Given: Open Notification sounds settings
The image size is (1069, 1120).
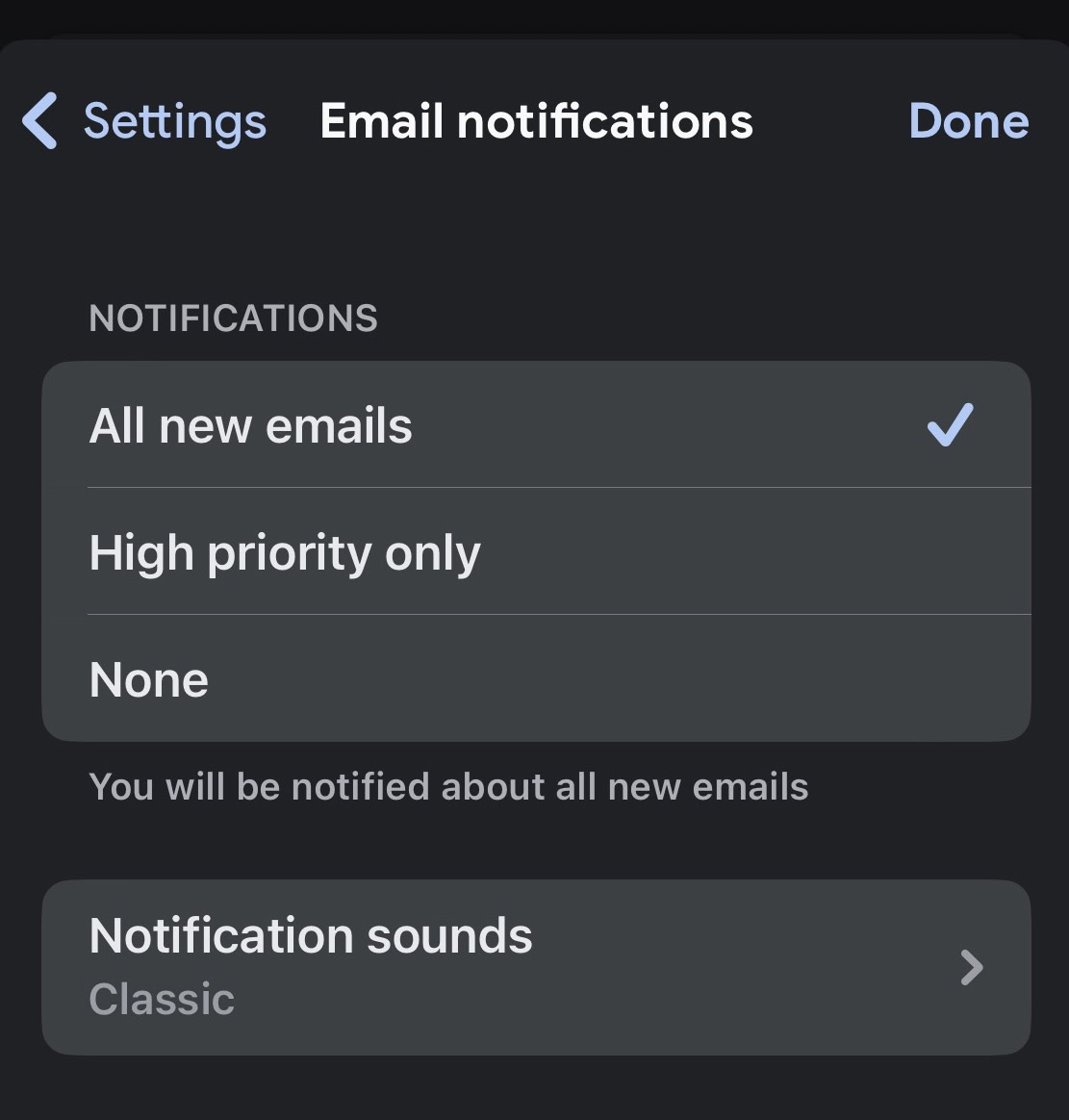Looking at the screenshot, I should [535, 966].
